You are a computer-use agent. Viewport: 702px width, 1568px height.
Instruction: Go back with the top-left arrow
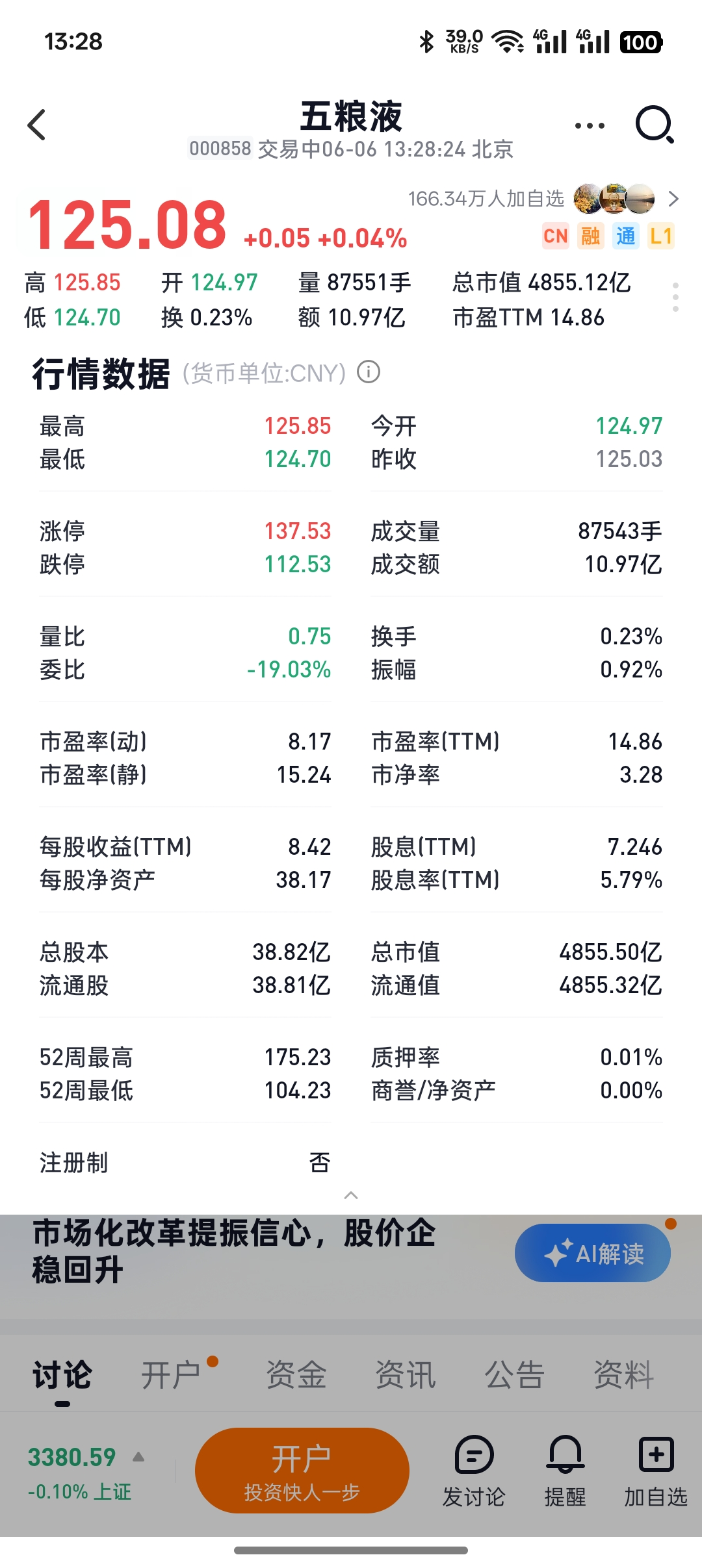[x=37, y=125]
